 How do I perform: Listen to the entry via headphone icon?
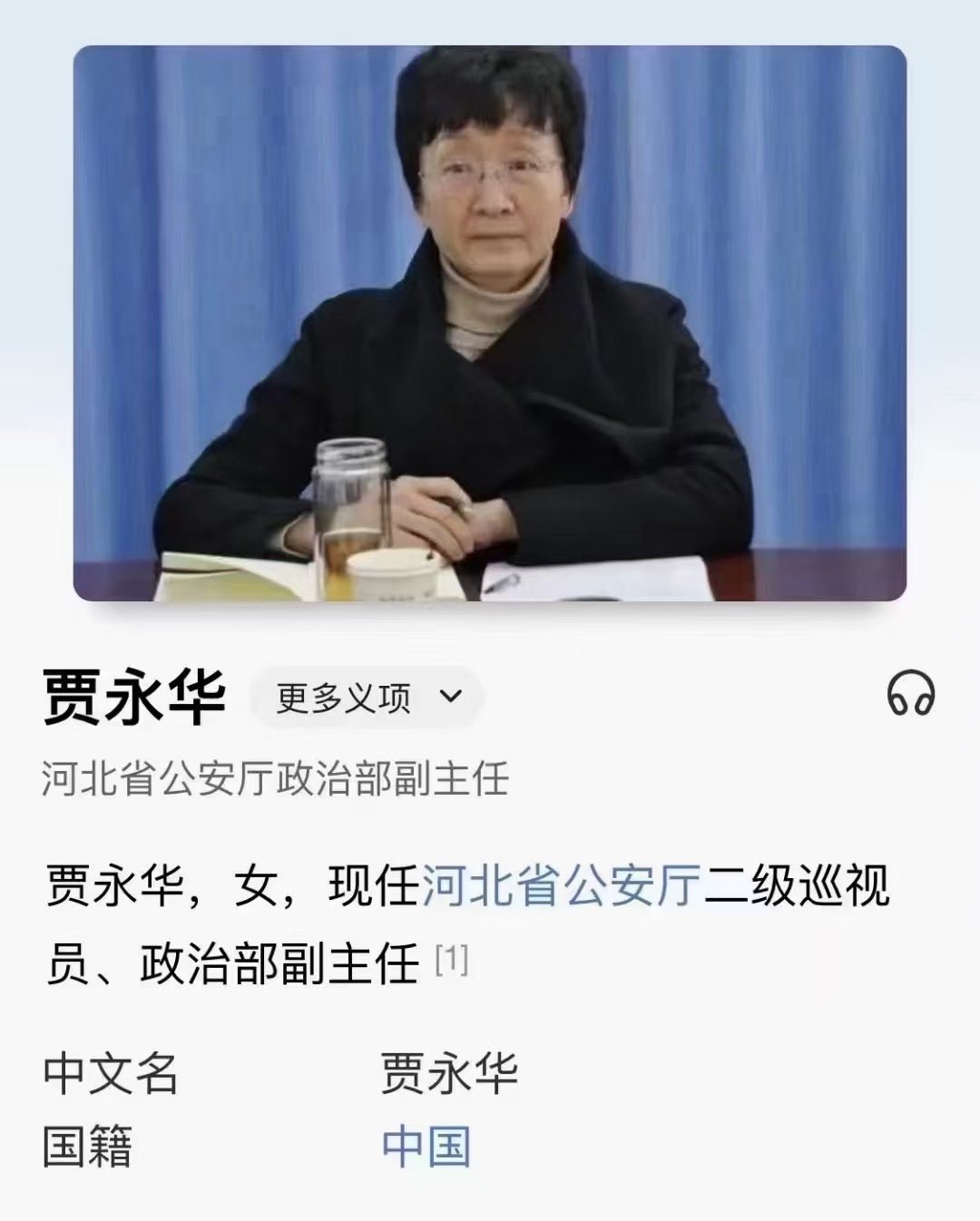pos(910,693)
